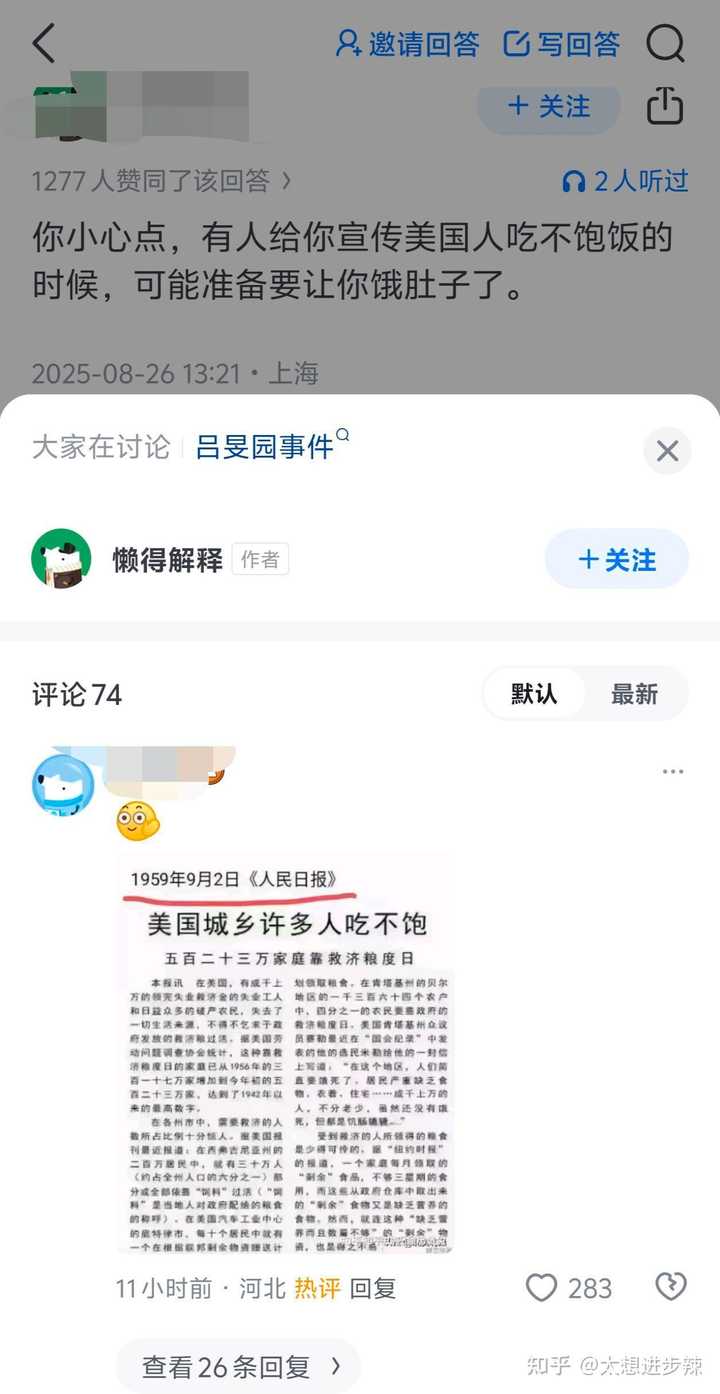This screenshot has height=1394, width=720.
Task: Dislike the comment with the broken heart
Action: (668, 1288)
